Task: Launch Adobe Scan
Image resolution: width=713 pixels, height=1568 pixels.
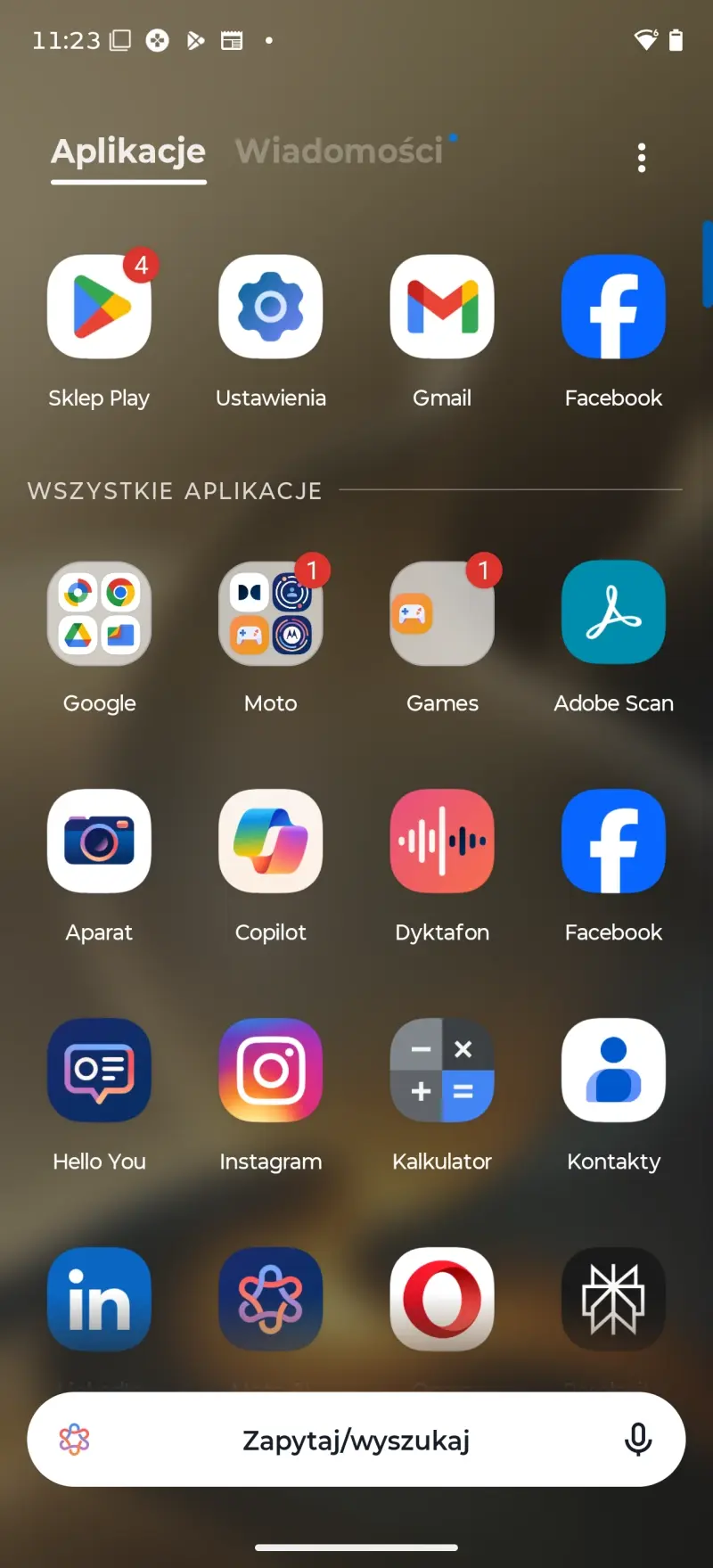Action: click(613, 613)
